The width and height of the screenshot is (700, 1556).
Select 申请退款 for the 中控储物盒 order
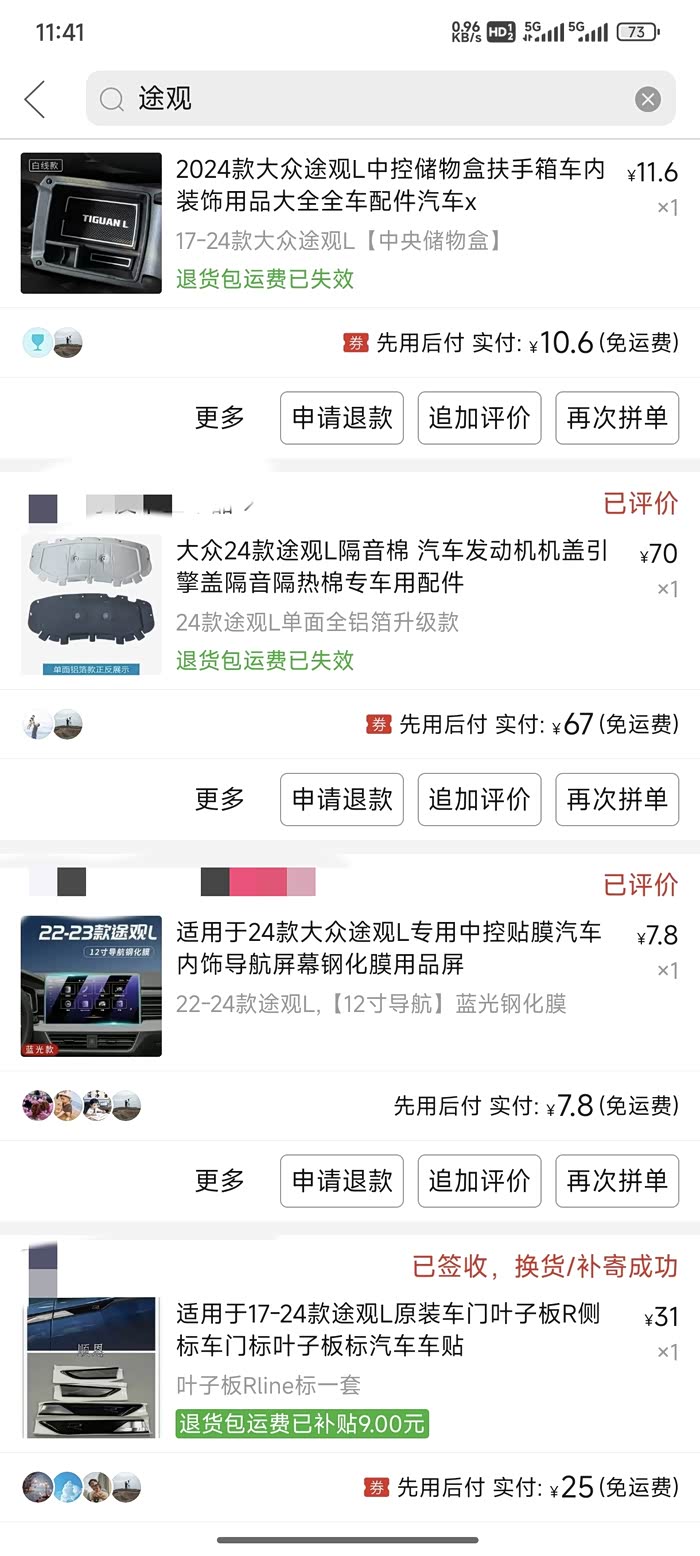[x=342, y=418]
